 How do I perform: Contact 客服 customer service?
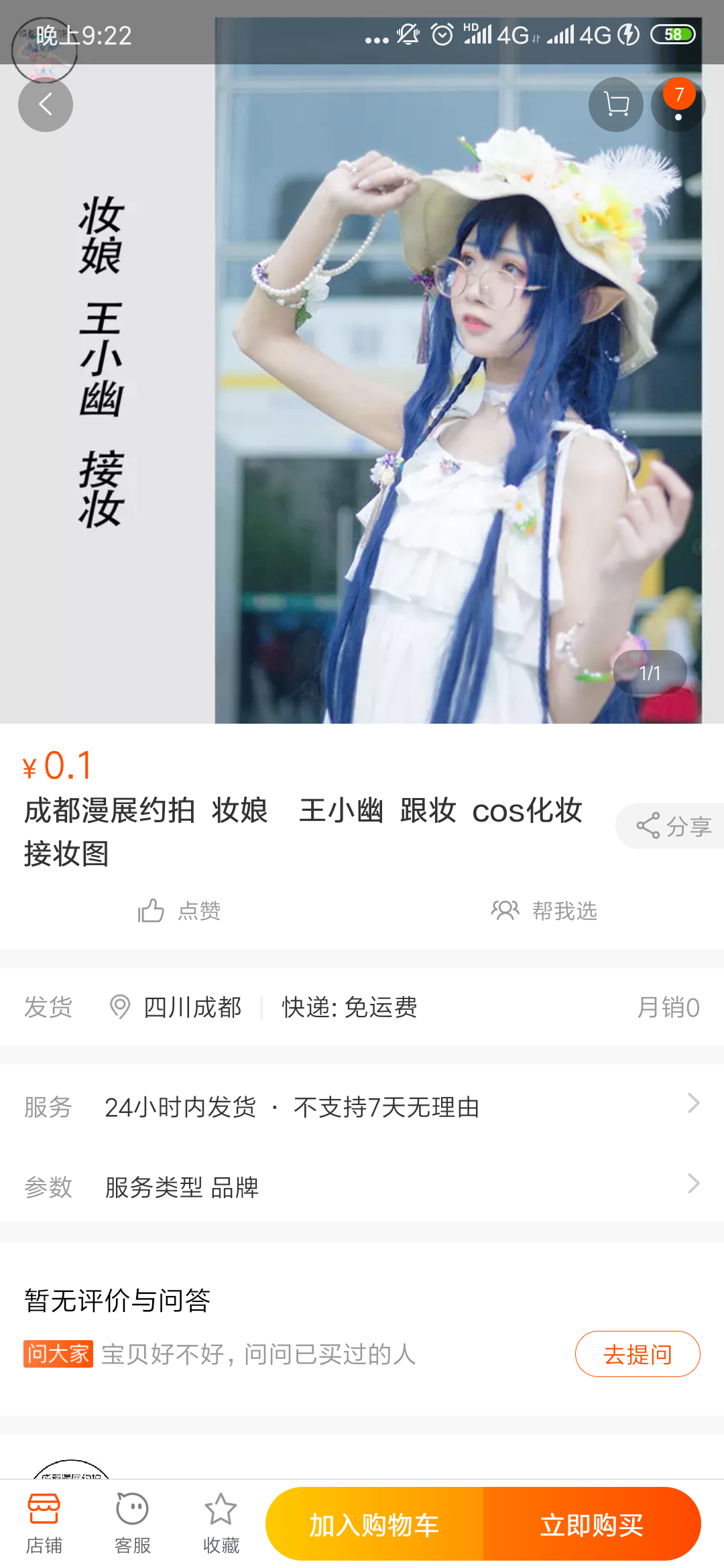(132, 1523)
